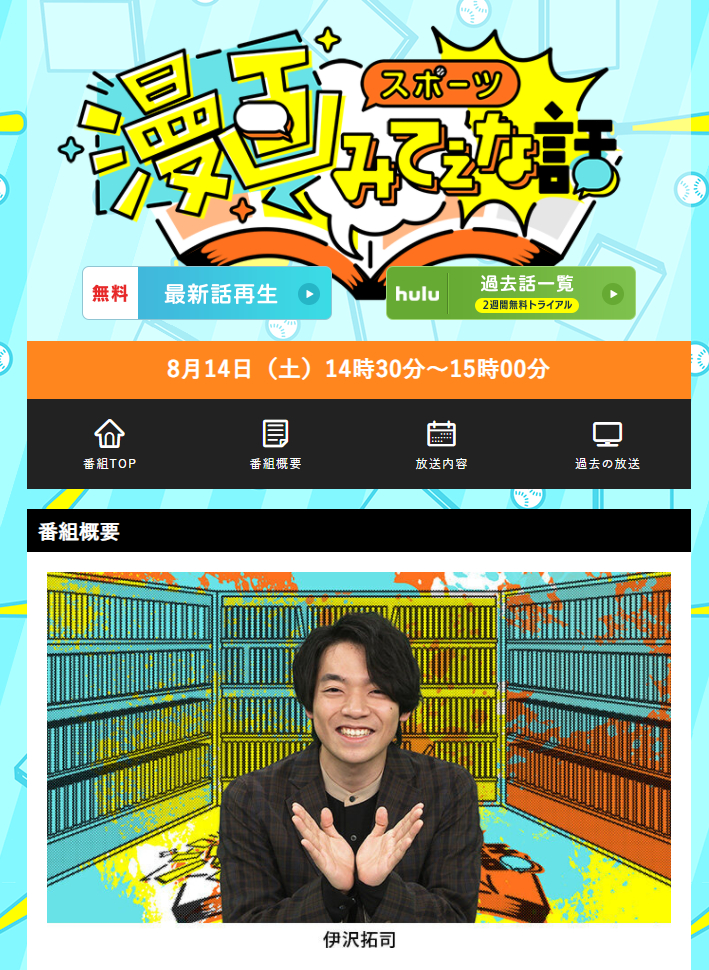Open the 番組概要 section
Screen dimensions: 709x970
[275, 445]
